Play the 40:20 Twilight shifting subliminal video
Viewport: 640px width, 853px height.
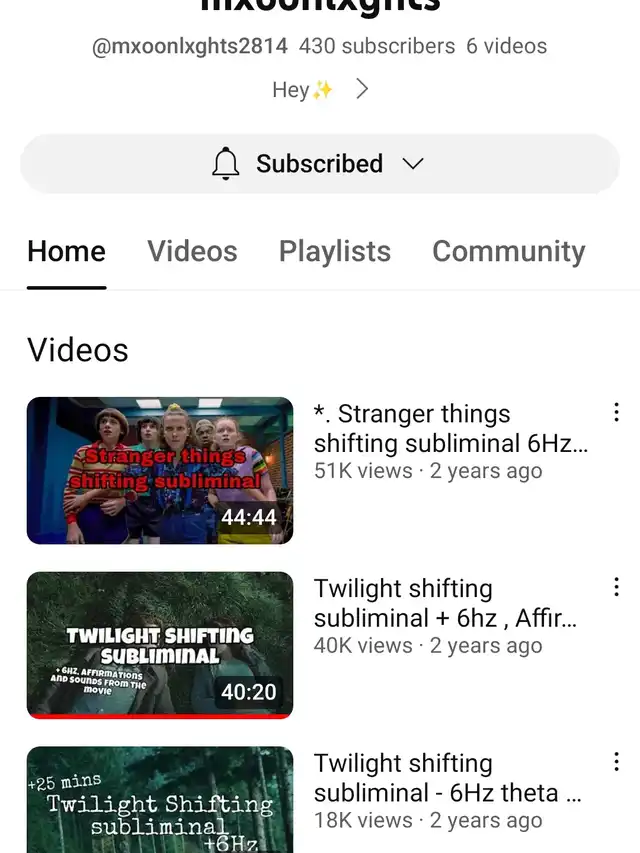(160, 644)
